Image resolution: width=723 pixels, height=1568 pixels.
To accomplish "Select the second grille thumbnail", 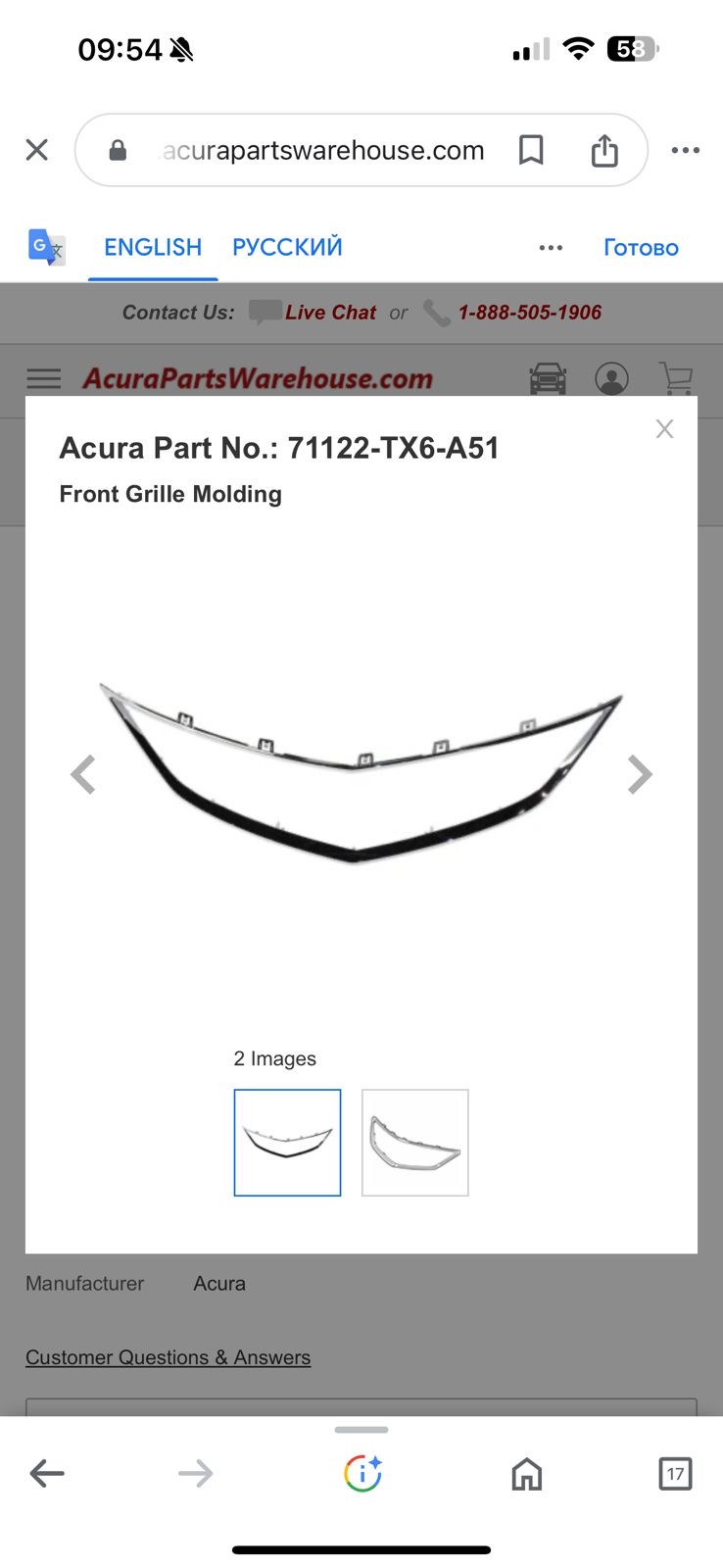I will [415, 1143].
